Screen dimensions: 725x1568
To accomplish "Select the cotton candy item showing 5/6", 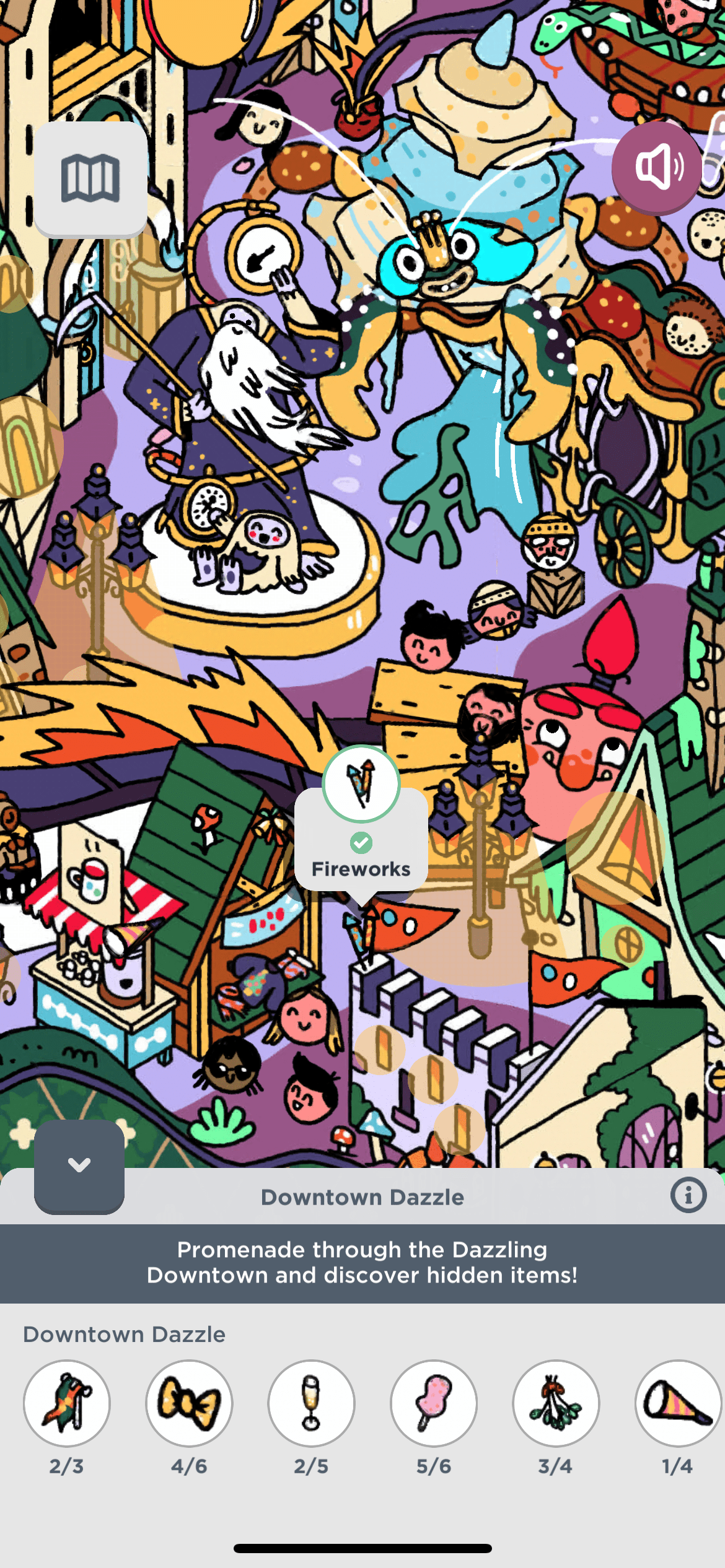I will click(433, 1403).
